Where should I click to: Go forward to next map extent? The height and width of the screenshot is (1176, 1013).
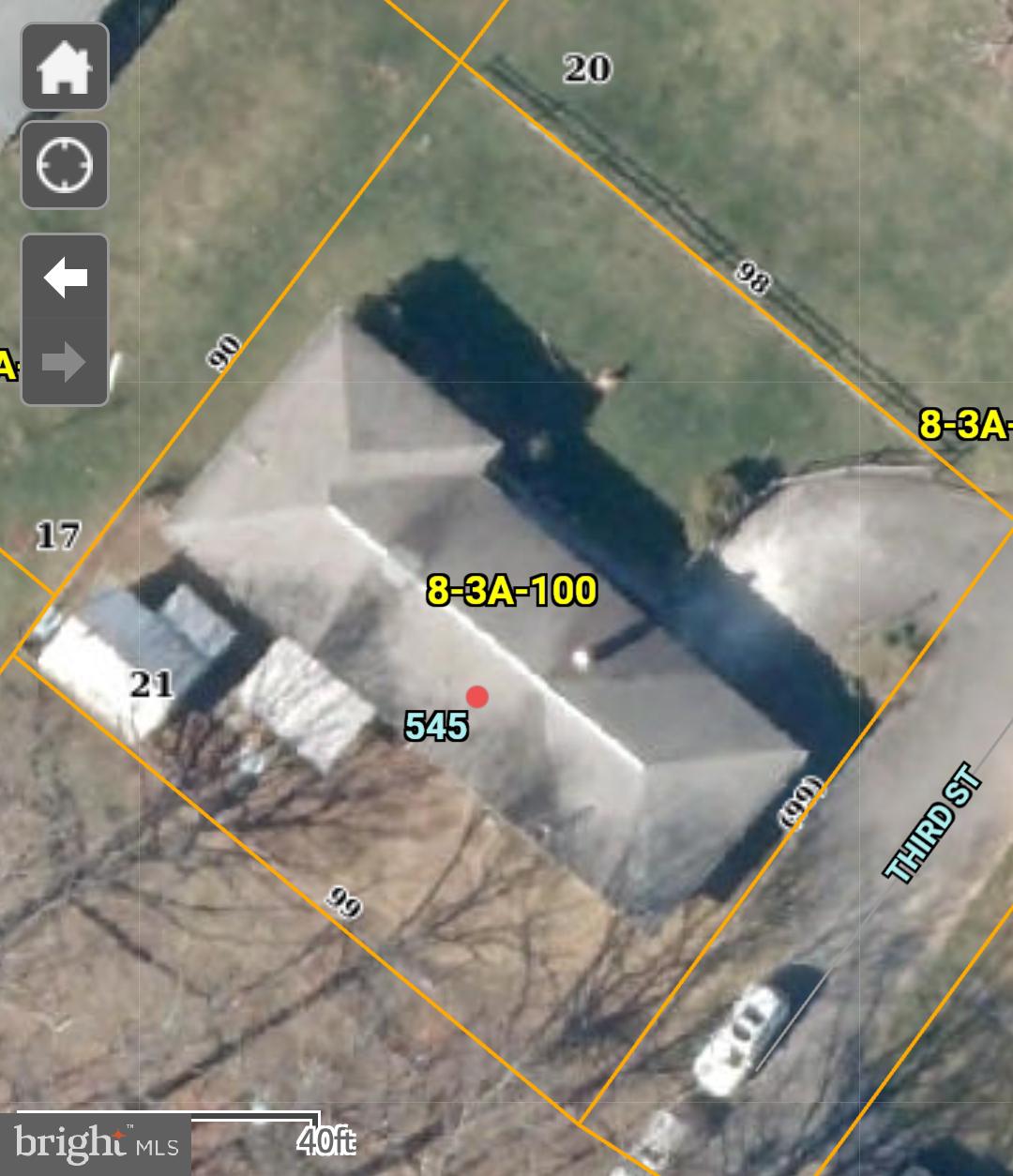(x=65, y=363)
